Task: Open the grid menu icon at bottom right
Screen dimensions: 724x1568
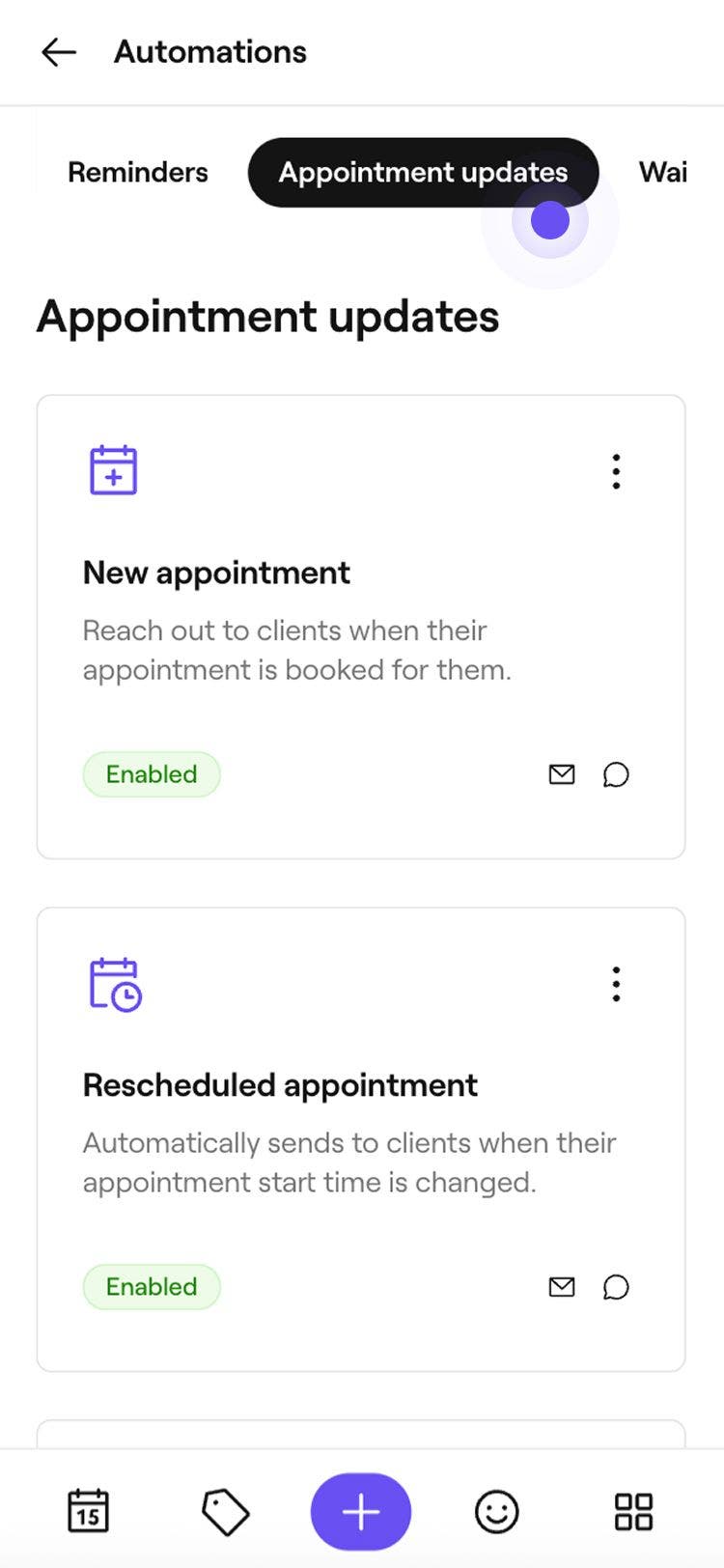Action: pos(633,1511)
